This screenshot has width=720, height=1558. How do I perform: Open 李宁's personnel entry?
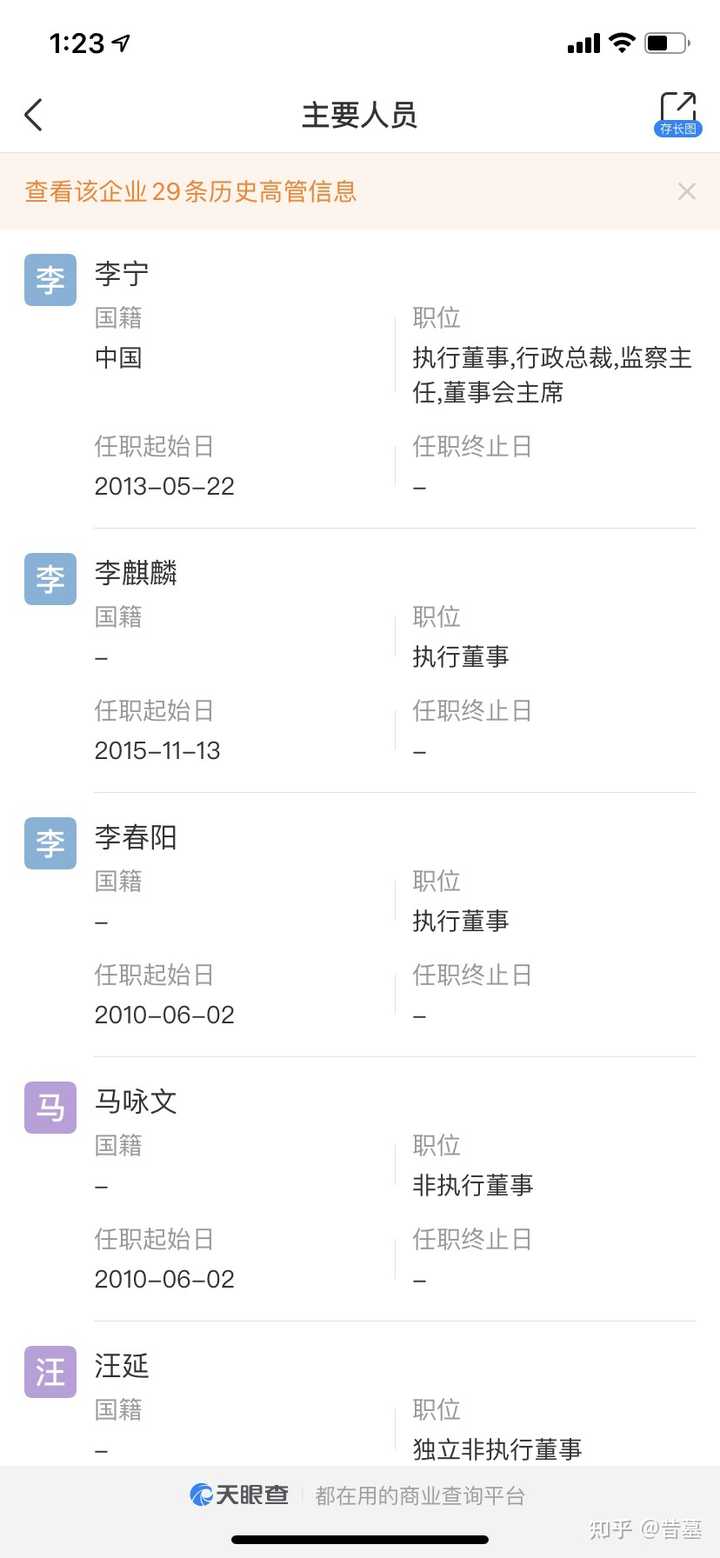(x=360, y=380)
